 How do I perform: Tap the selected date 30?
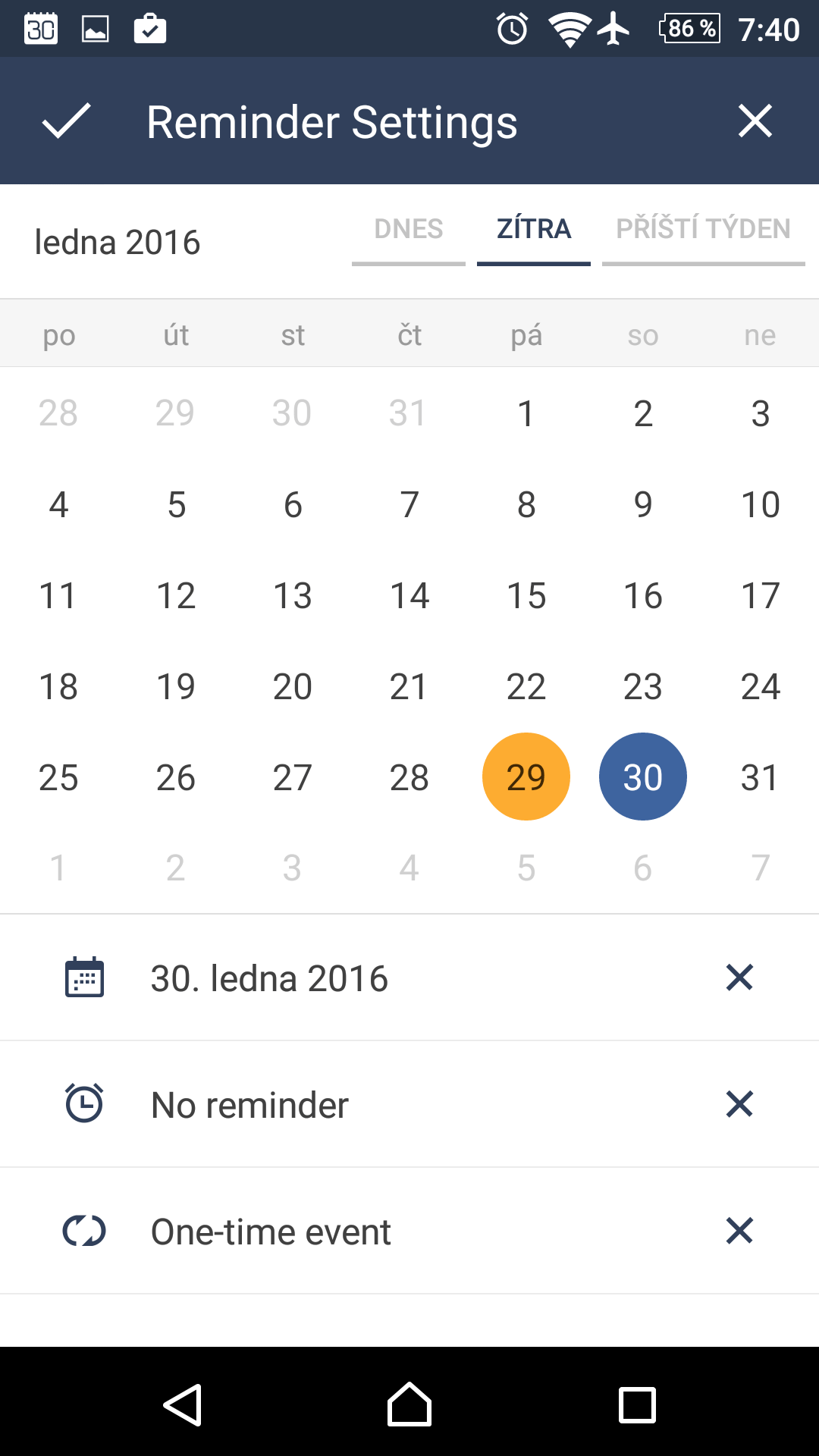pos(643,777)
